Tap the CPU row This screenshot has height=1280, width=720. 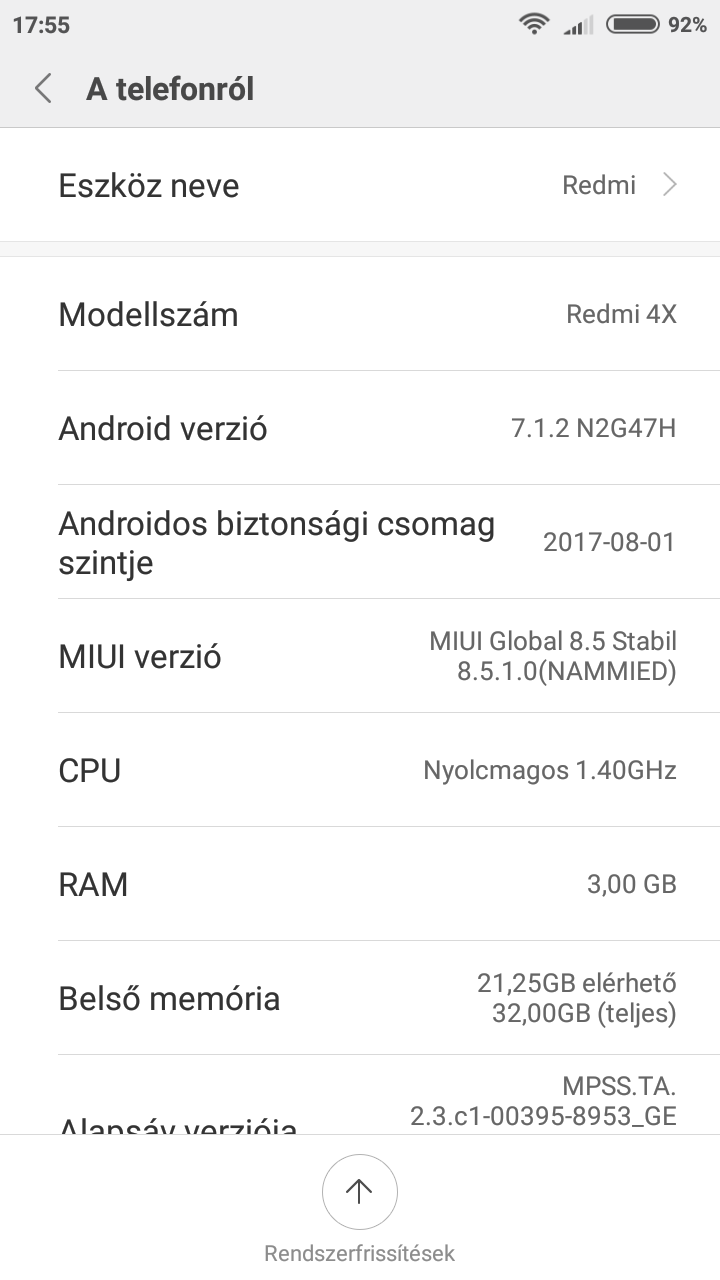(360, 770)
